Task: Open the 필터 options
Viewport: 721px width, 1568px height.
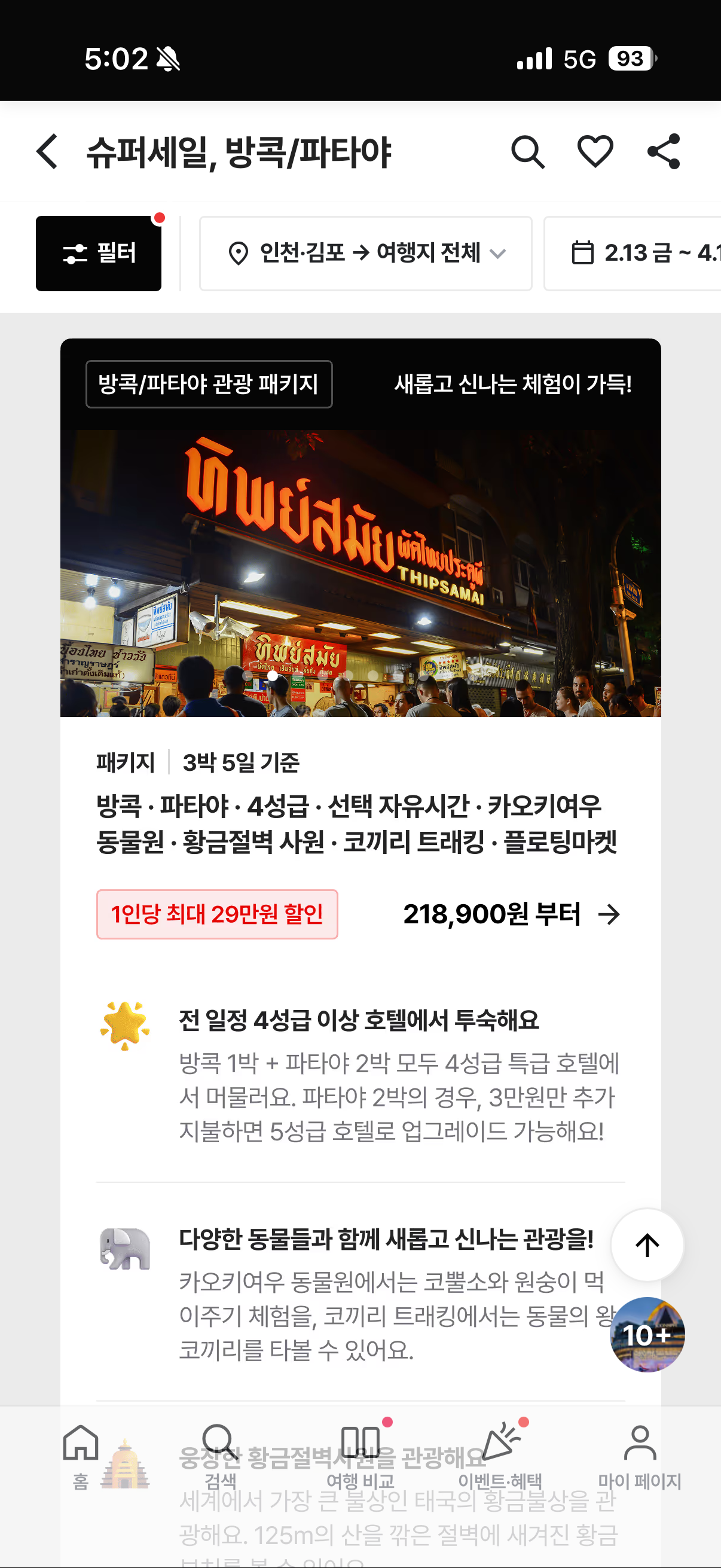Action: pyautogui.click(x=99, y=253)
